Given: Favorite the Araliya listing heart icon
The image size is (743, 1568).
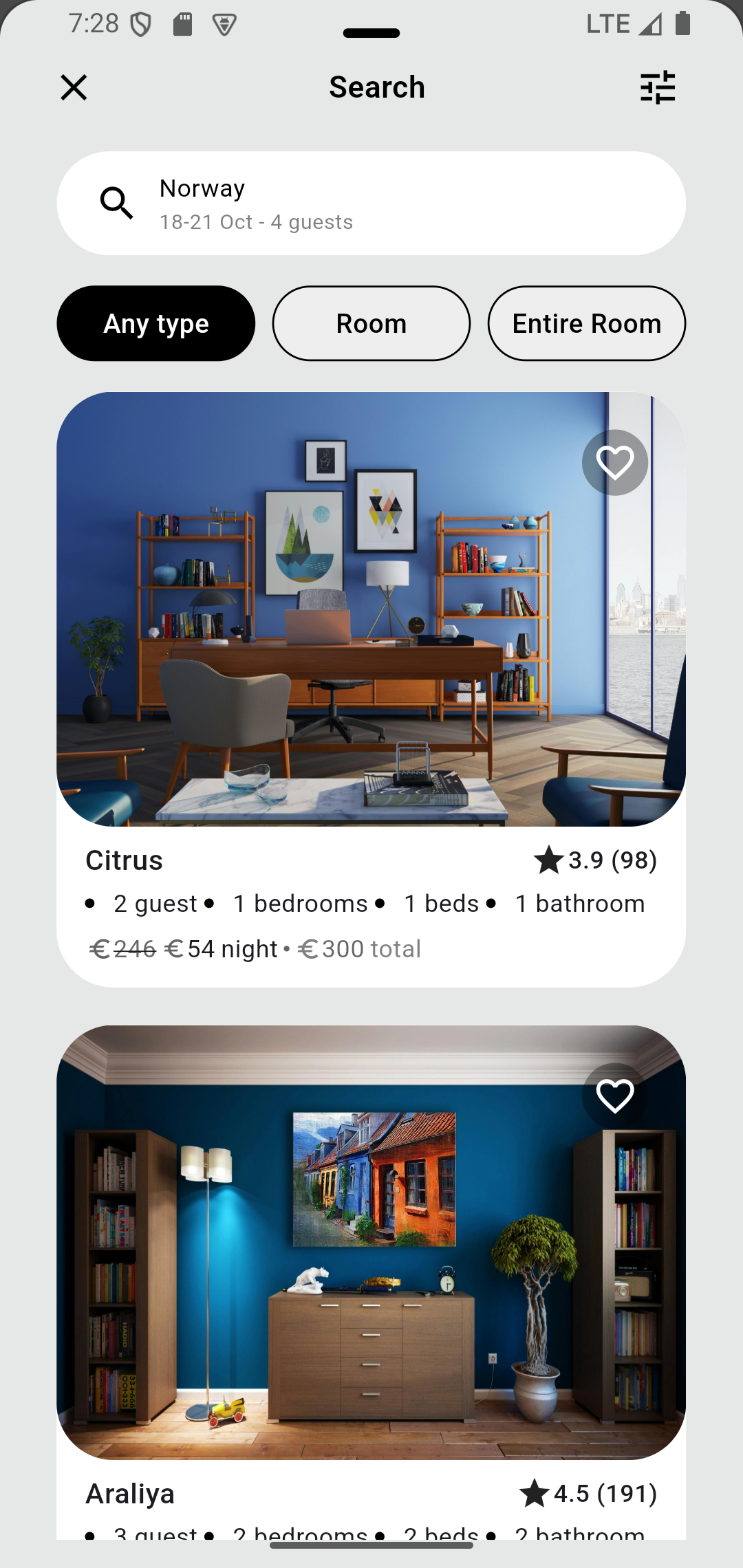Looking at the screenshot, I should [614, 1096].
